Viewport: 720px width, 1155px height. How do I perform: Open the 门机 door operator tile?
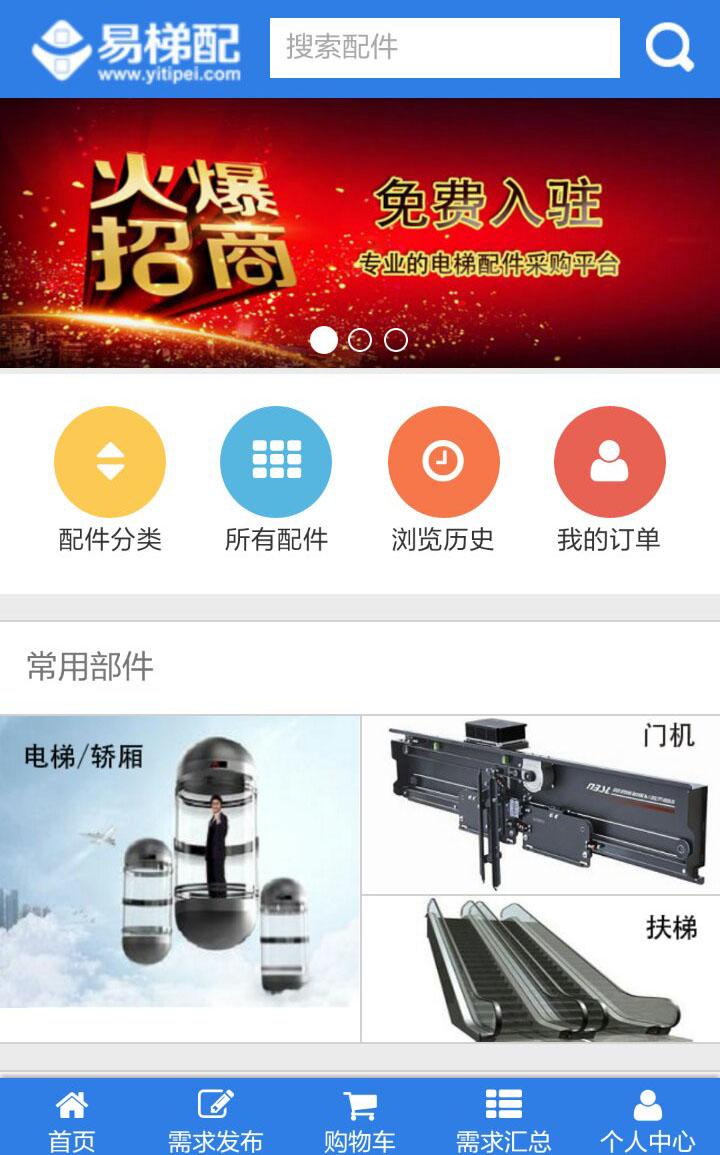pyautogui.click(x=540, y=804)
